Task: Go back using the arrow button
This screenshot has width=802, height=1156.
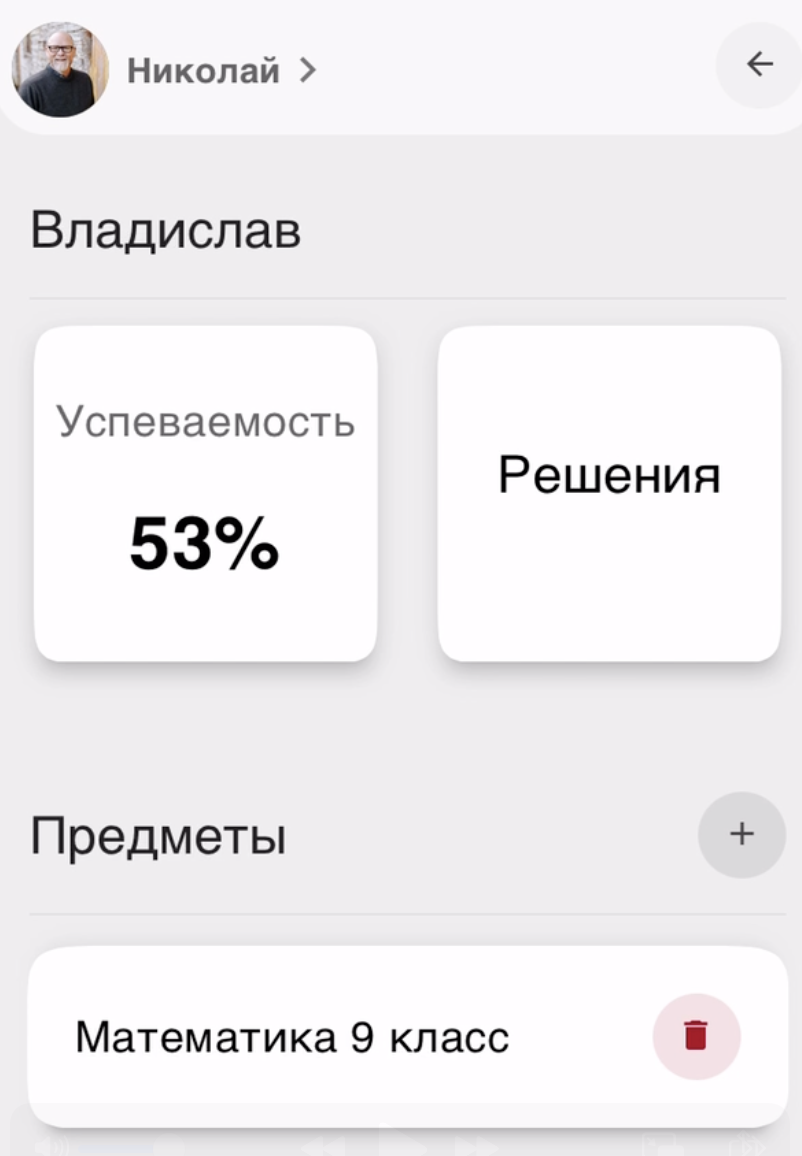Action: pos(760,65)
